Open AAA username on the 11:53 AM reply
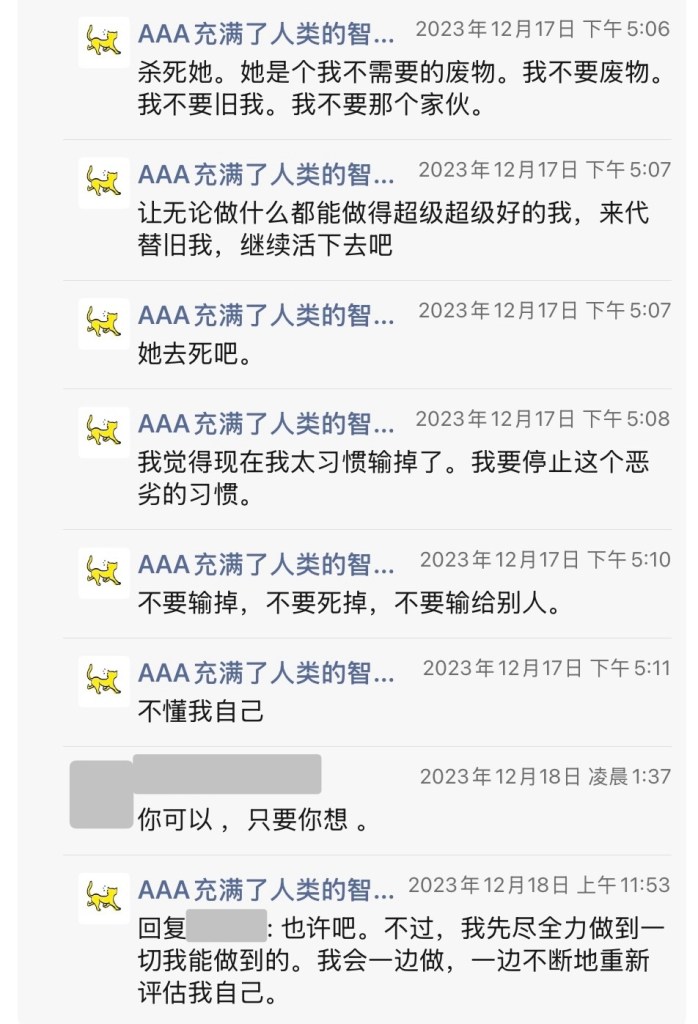This screenshot has height=1024, width=698. 266,889
